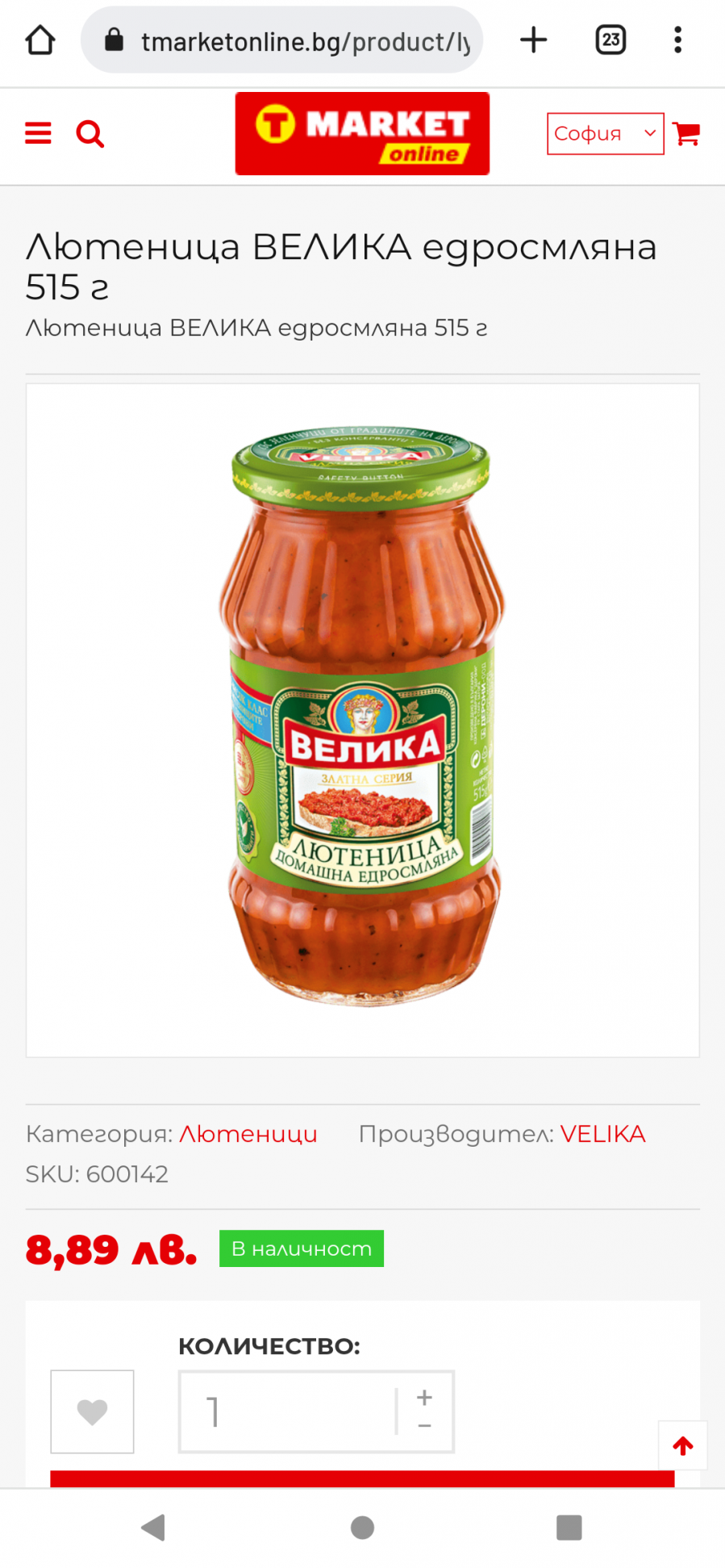Jump back to top with red arrow

point(682,1446)
